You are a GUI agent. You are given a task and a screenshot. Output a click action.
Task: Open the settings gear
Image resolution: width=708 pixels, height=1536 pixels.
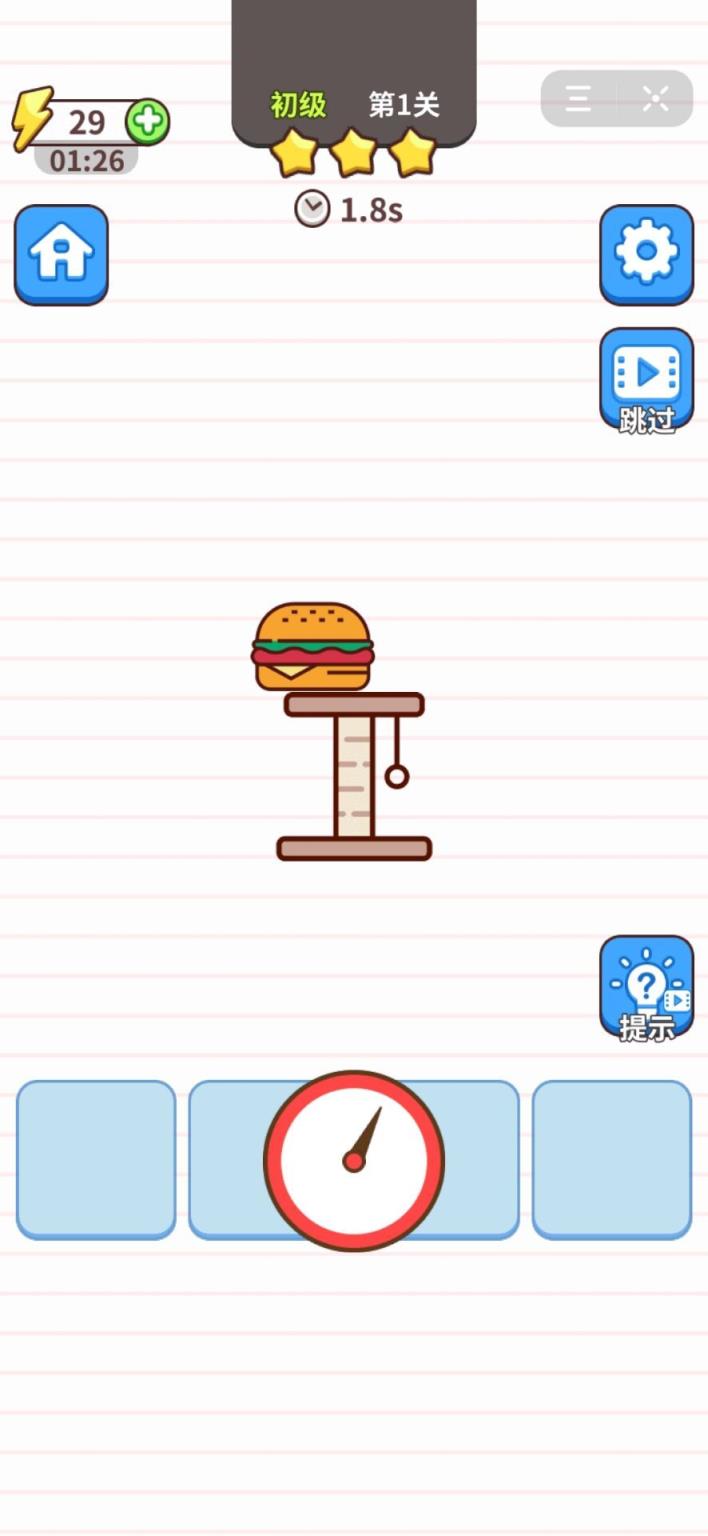coord(646,254)
